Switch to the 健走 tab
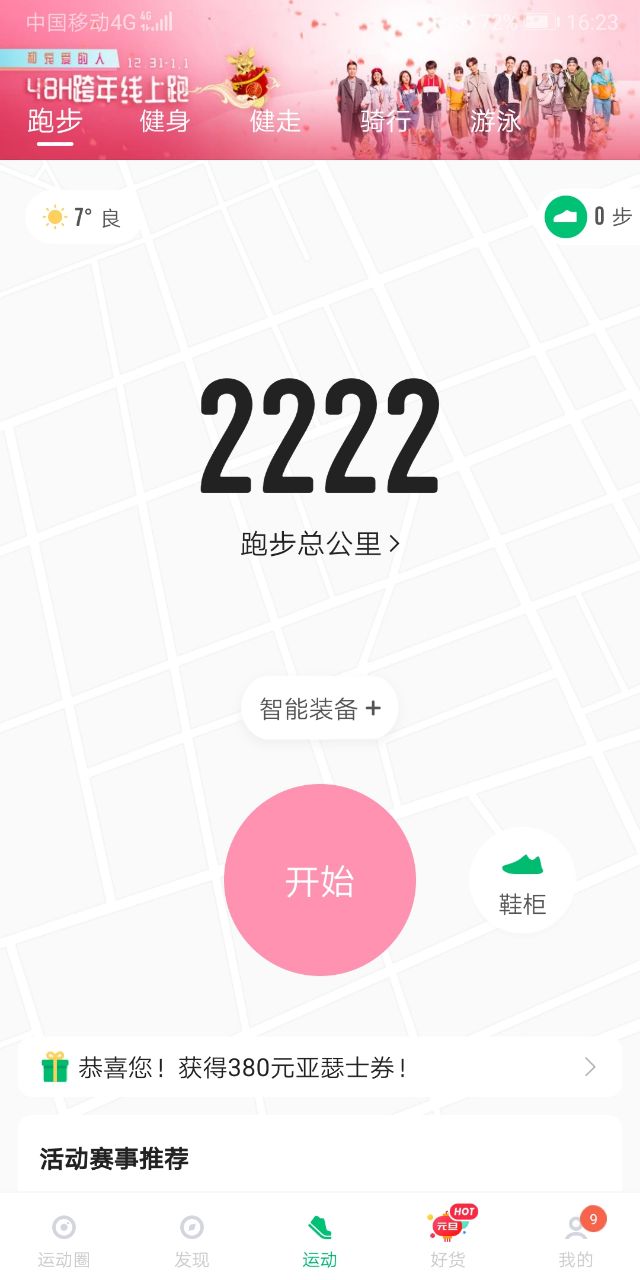Image resolution: width=640 pixels, height=1280 pixels. click(x=275, y=122)
